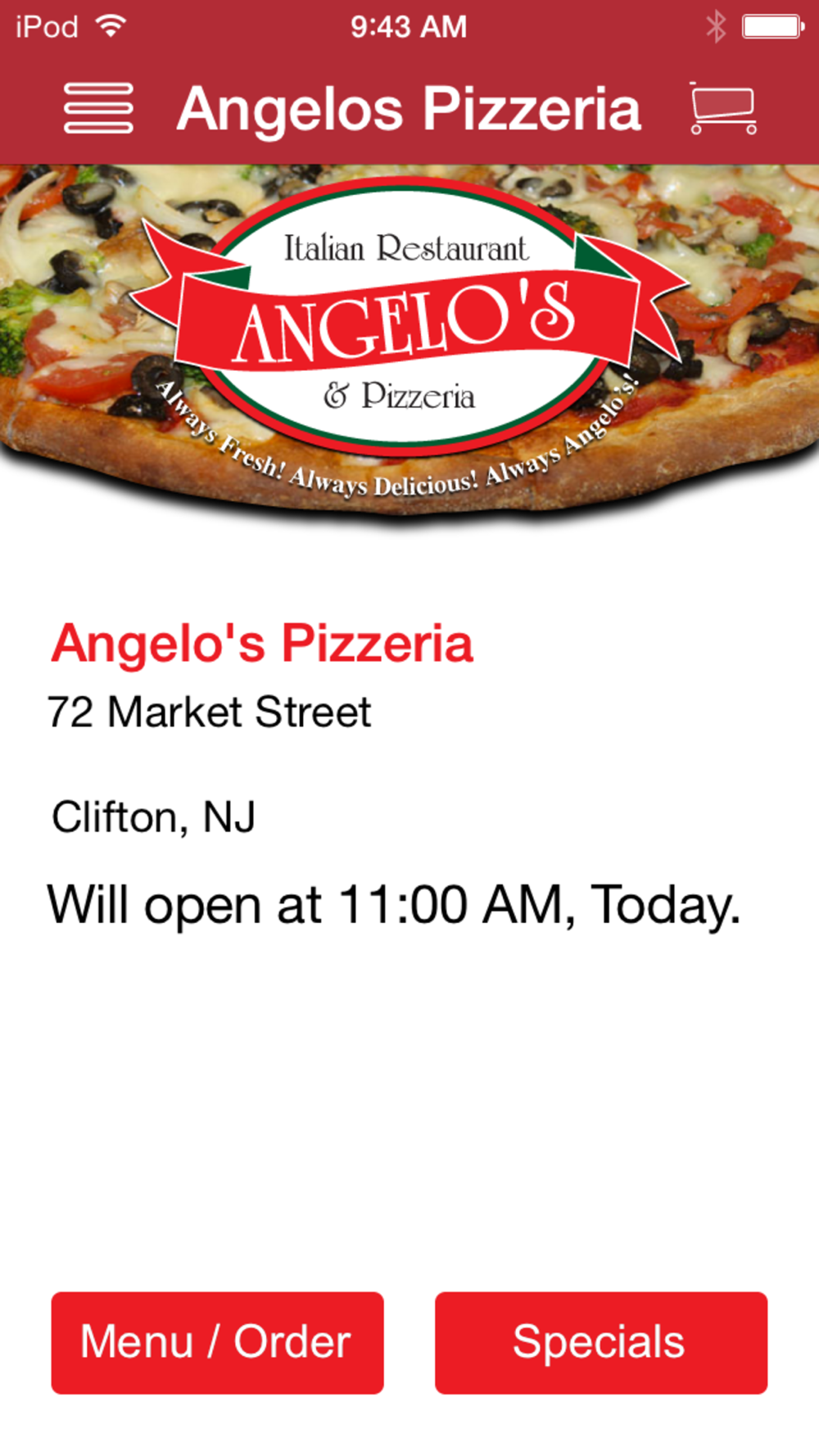Tap the Menu / Order button
This screenshot has height=1456, width=819.
[217, 1342]
